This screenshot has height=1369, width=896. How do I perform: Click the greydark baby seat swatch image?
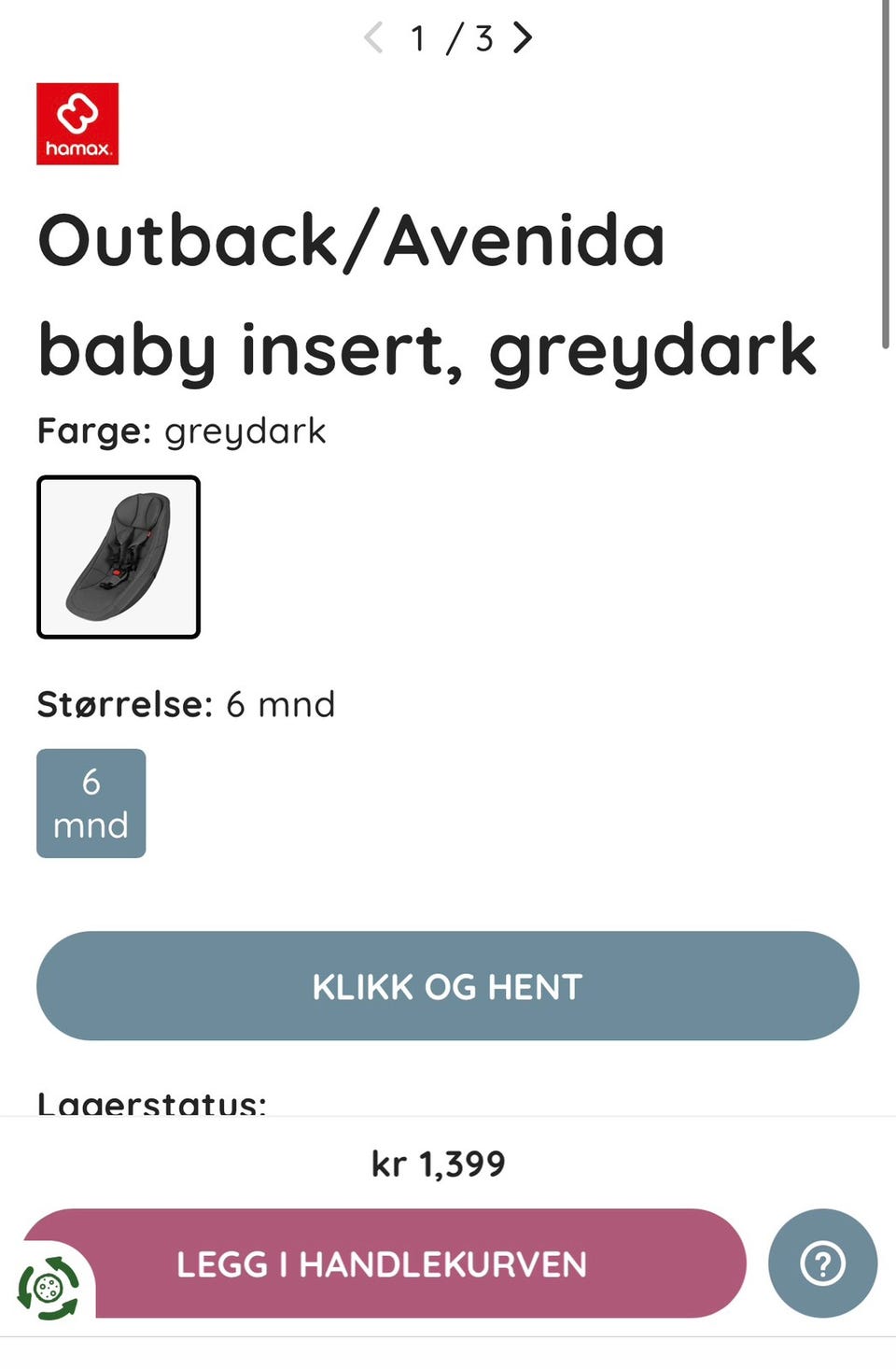[x=119, y=557]
